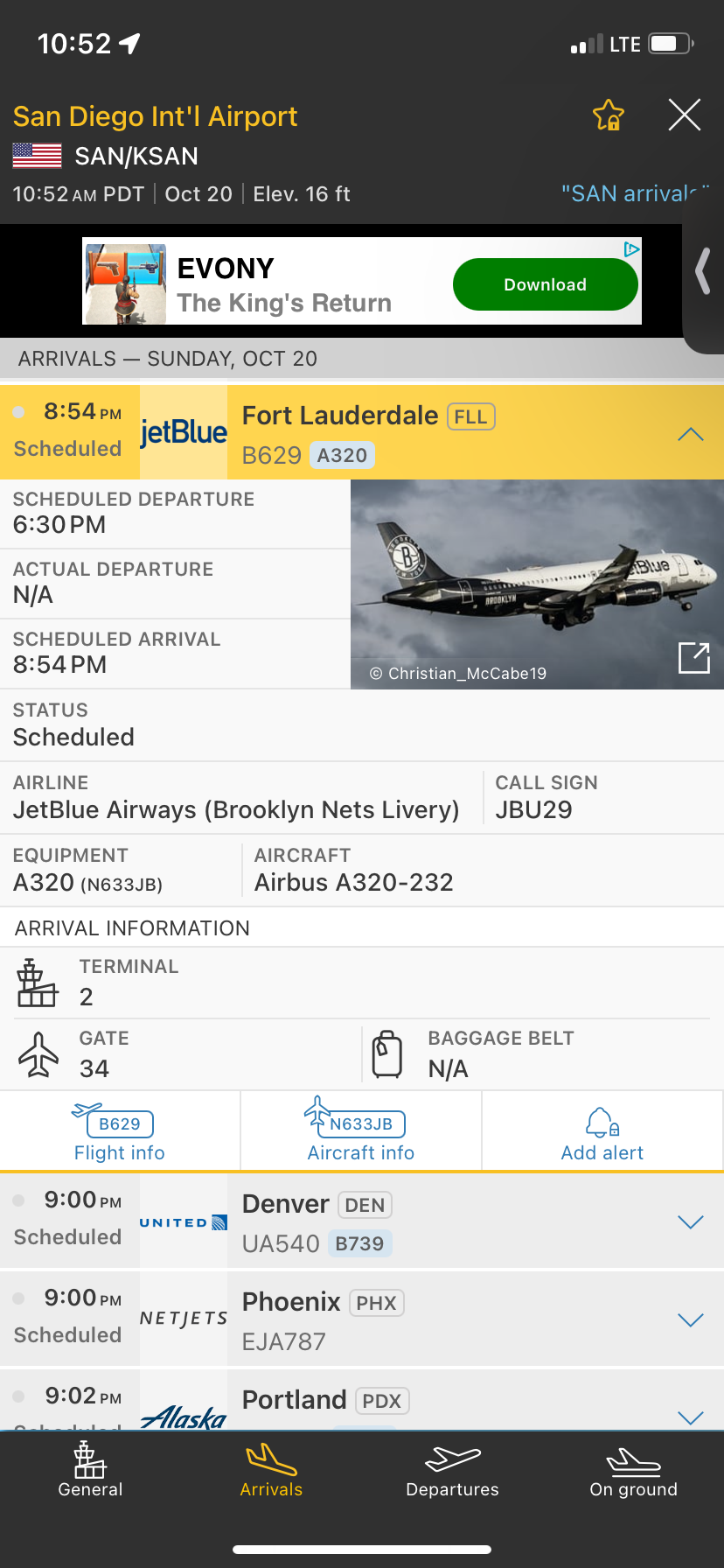The height and width of the screenshot is (1568, 724).
Task: Switch to the Departures tab
Action: tap(452, 1472)
